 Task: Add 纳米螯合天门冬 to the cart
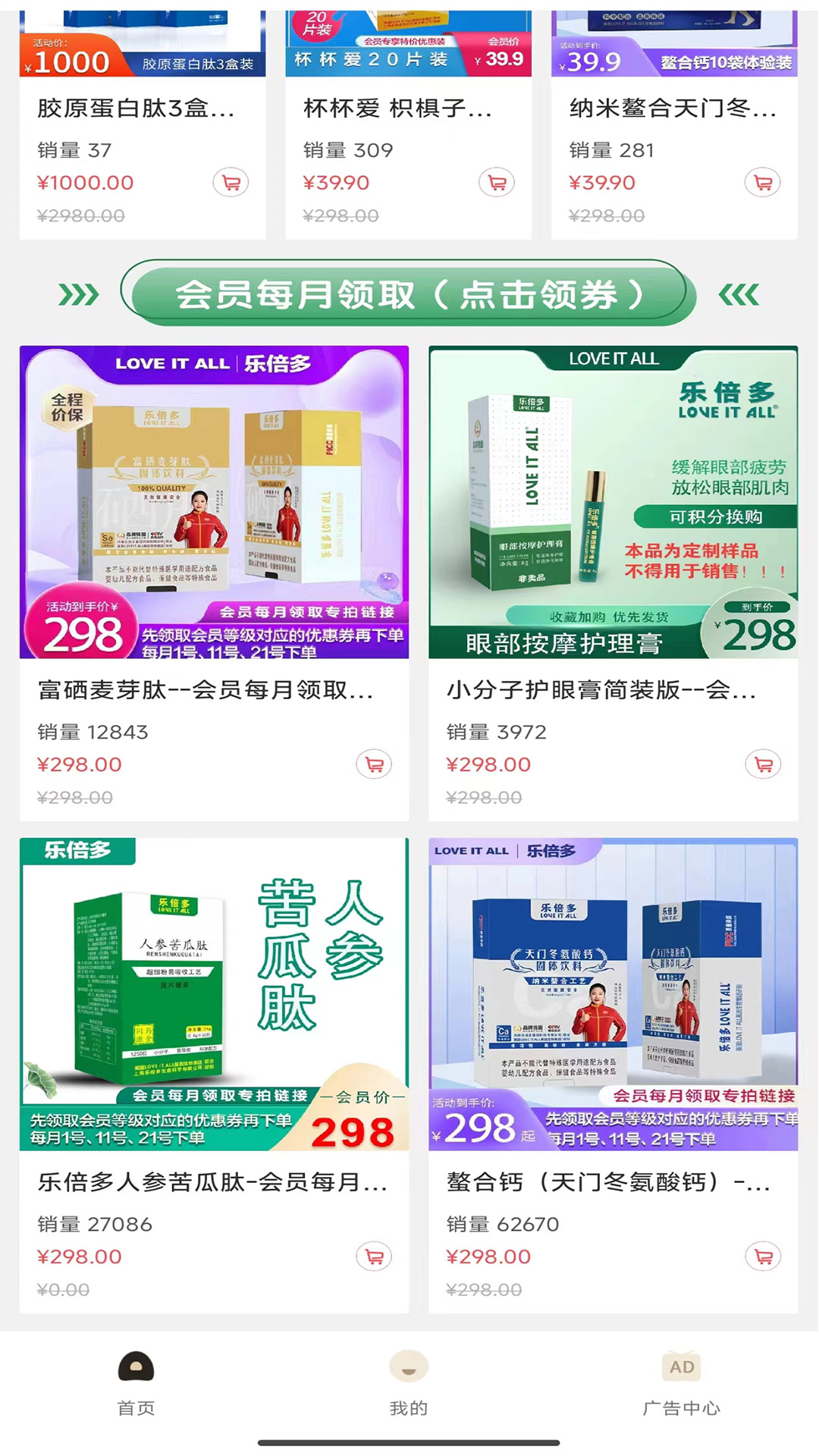763,183
